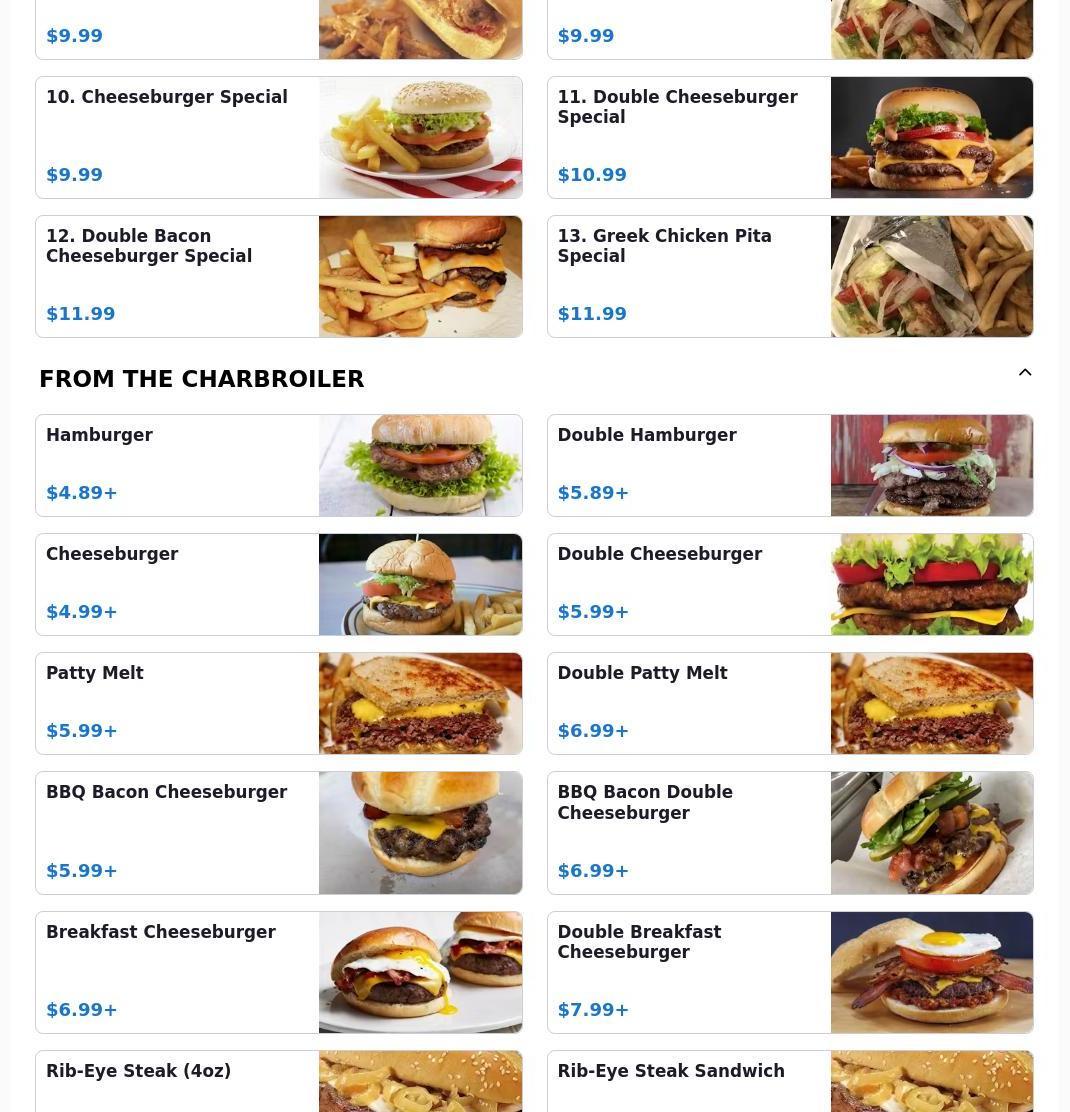Image resolution: width=1070 pixels, height=1112 pixels.
Task: Select the Double Cheeseburger Special card
Action: [x=789, y=138]
